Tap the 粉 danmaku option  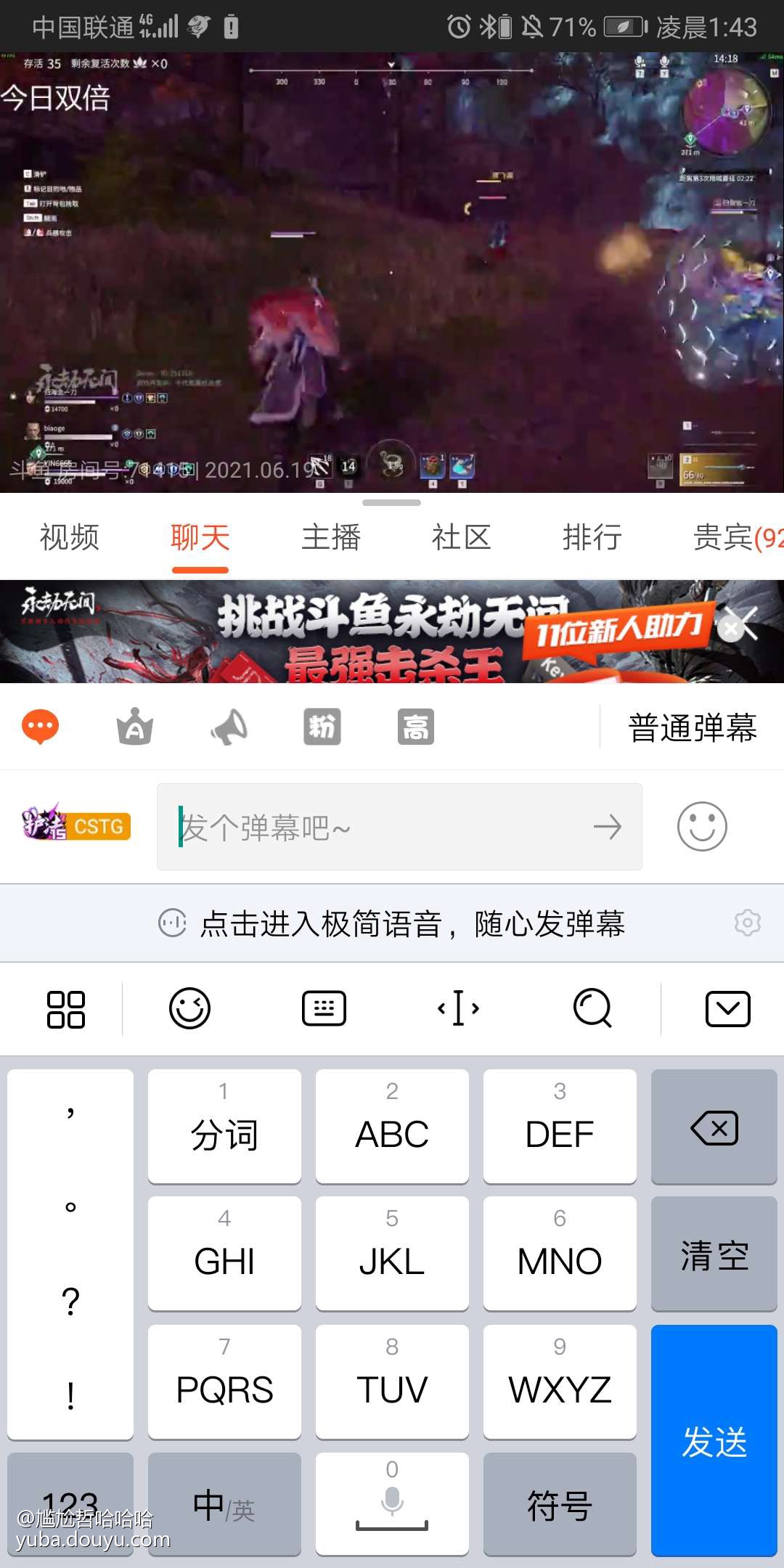point(322,727)
